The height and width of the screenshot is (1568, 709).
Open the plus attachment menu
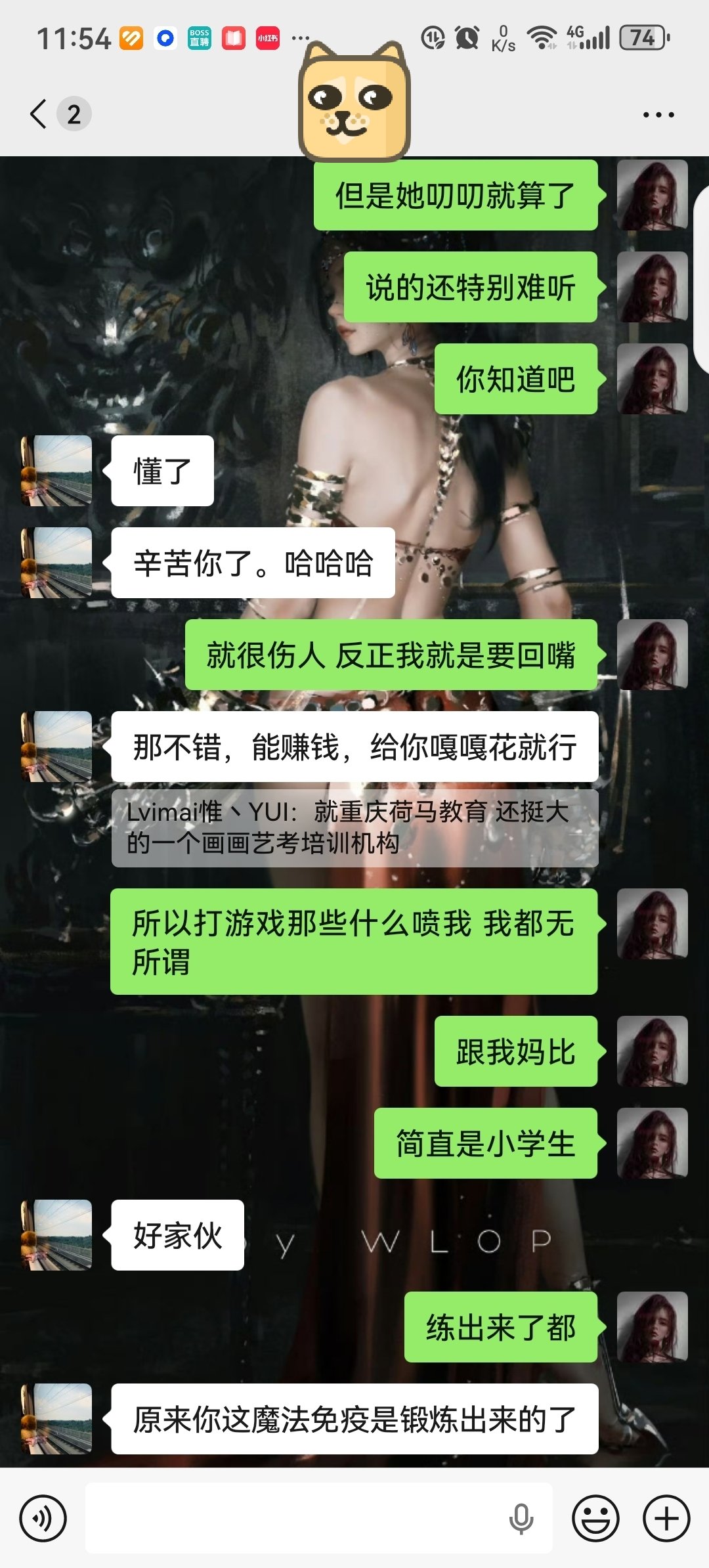point(666,1518)
